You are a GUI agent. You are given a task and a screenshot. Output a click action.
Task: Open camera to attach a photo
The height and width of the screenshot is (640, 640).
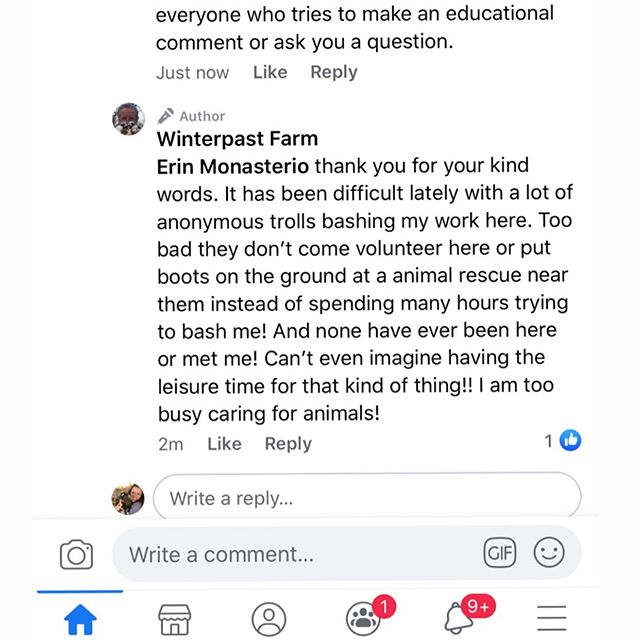(x=77, y=554)
